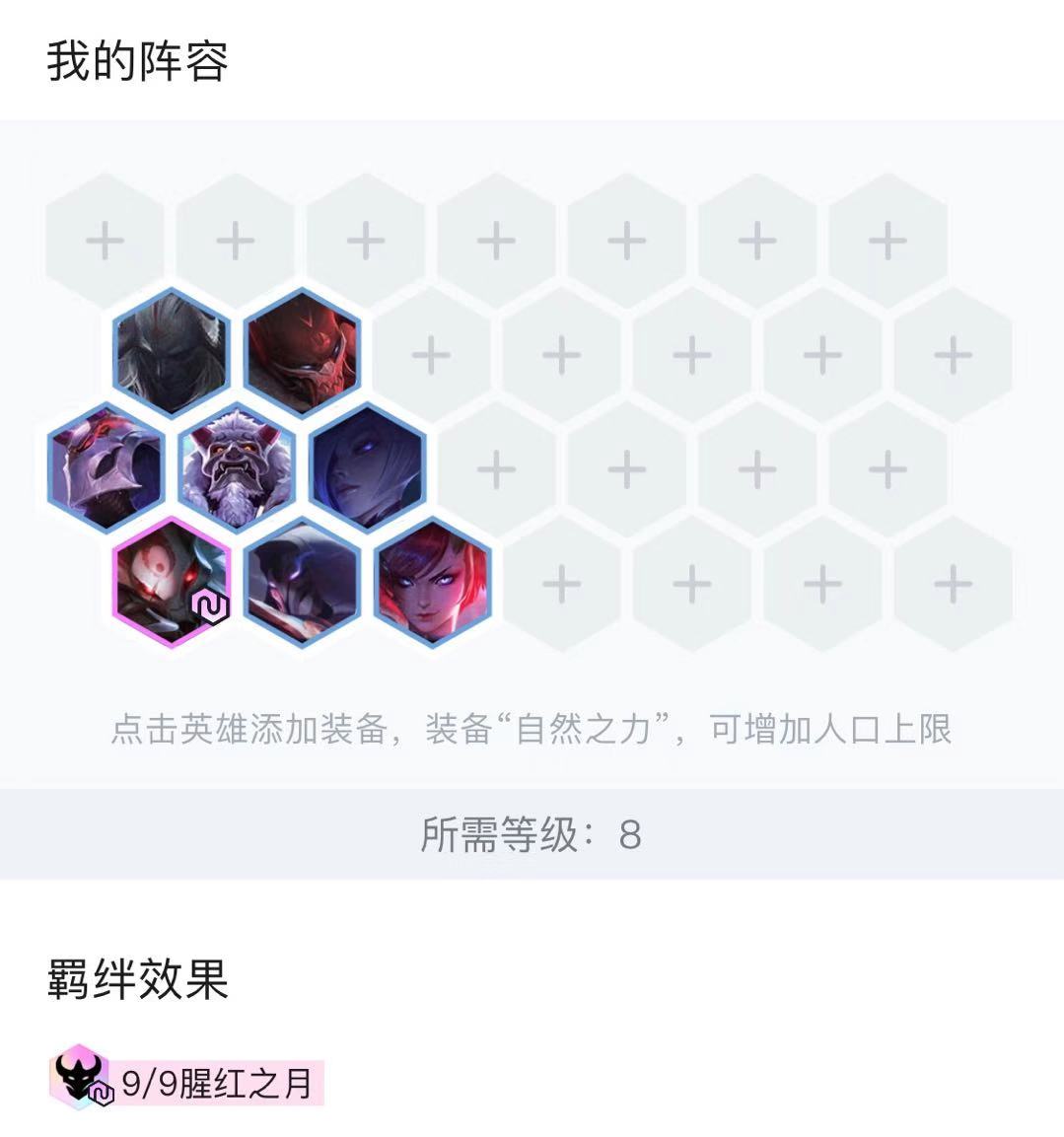Tap the pink-bordered champion with emblem badge

[171, 583]
